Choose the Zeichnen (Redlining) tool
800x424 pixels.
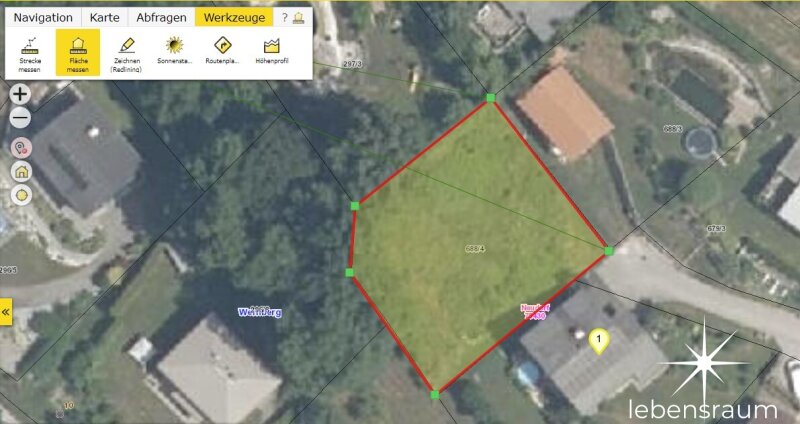[125, 53]
